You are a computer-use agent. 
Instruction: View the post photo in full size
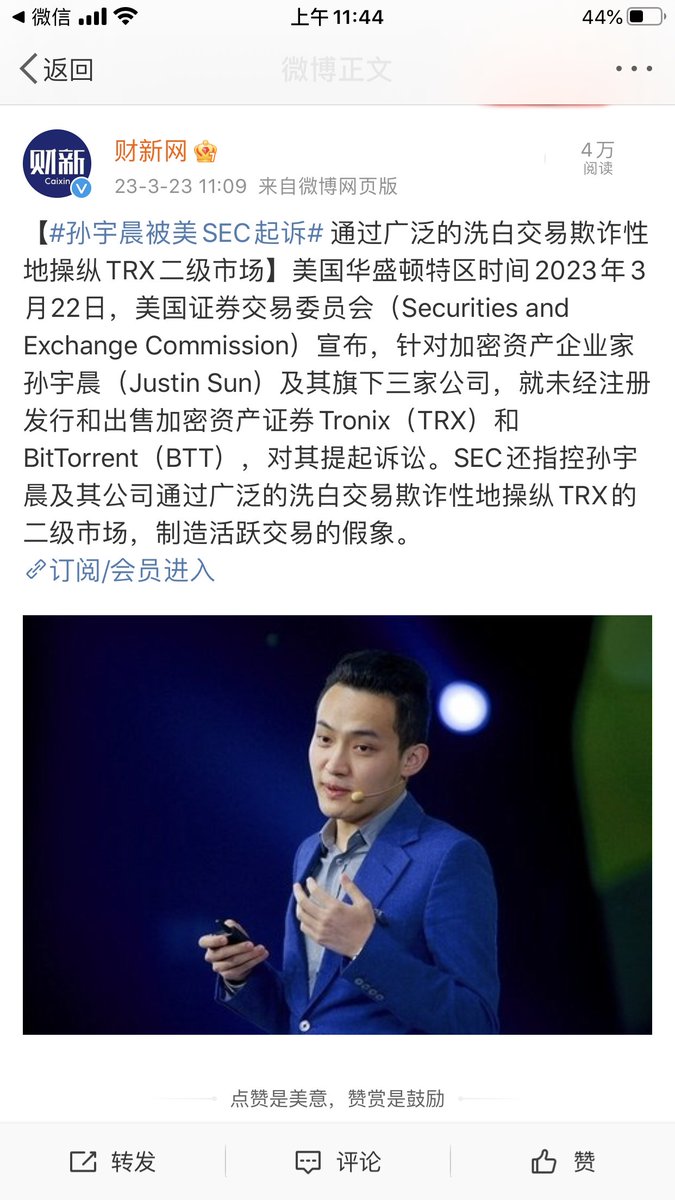pos(337,825)
